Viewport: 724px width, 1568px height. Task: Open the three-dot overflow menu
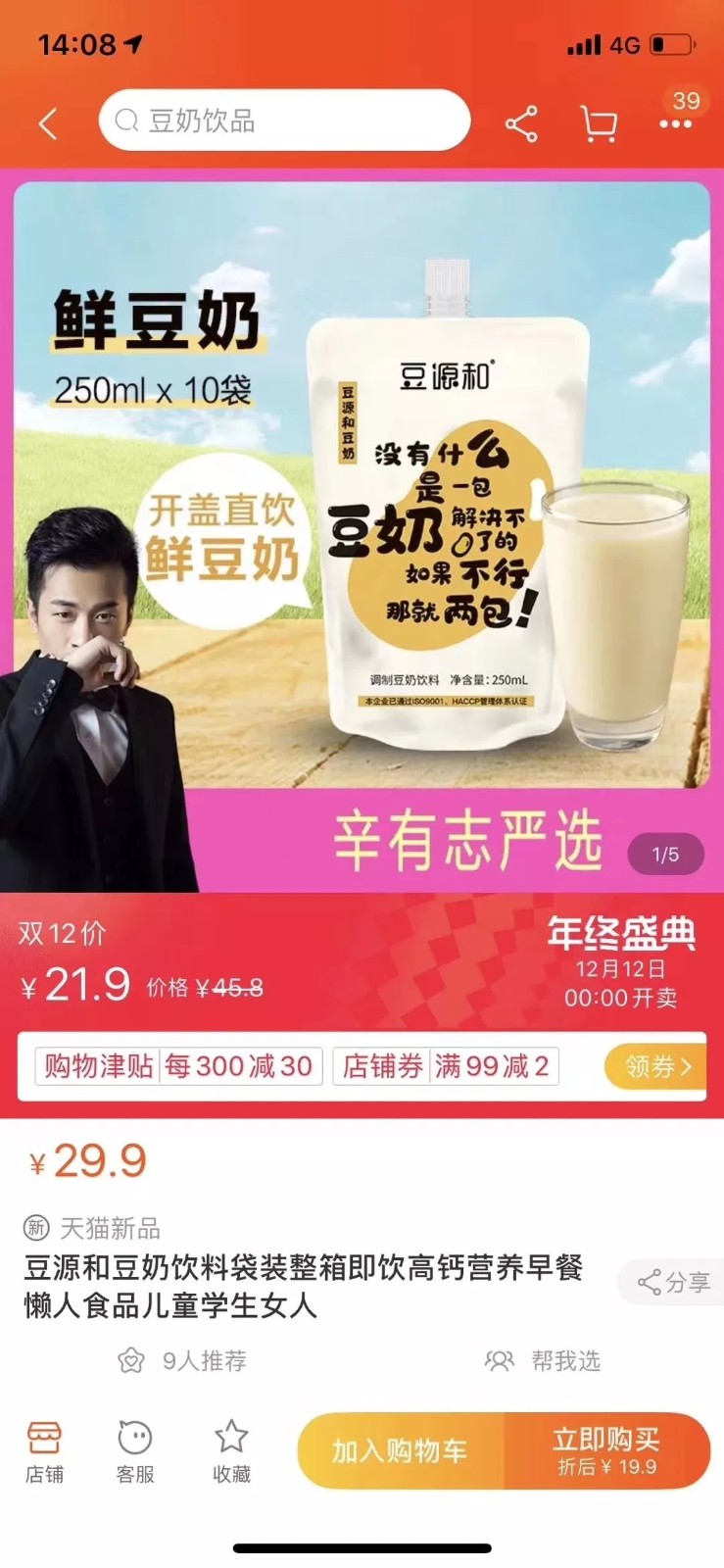pos(675,123)
